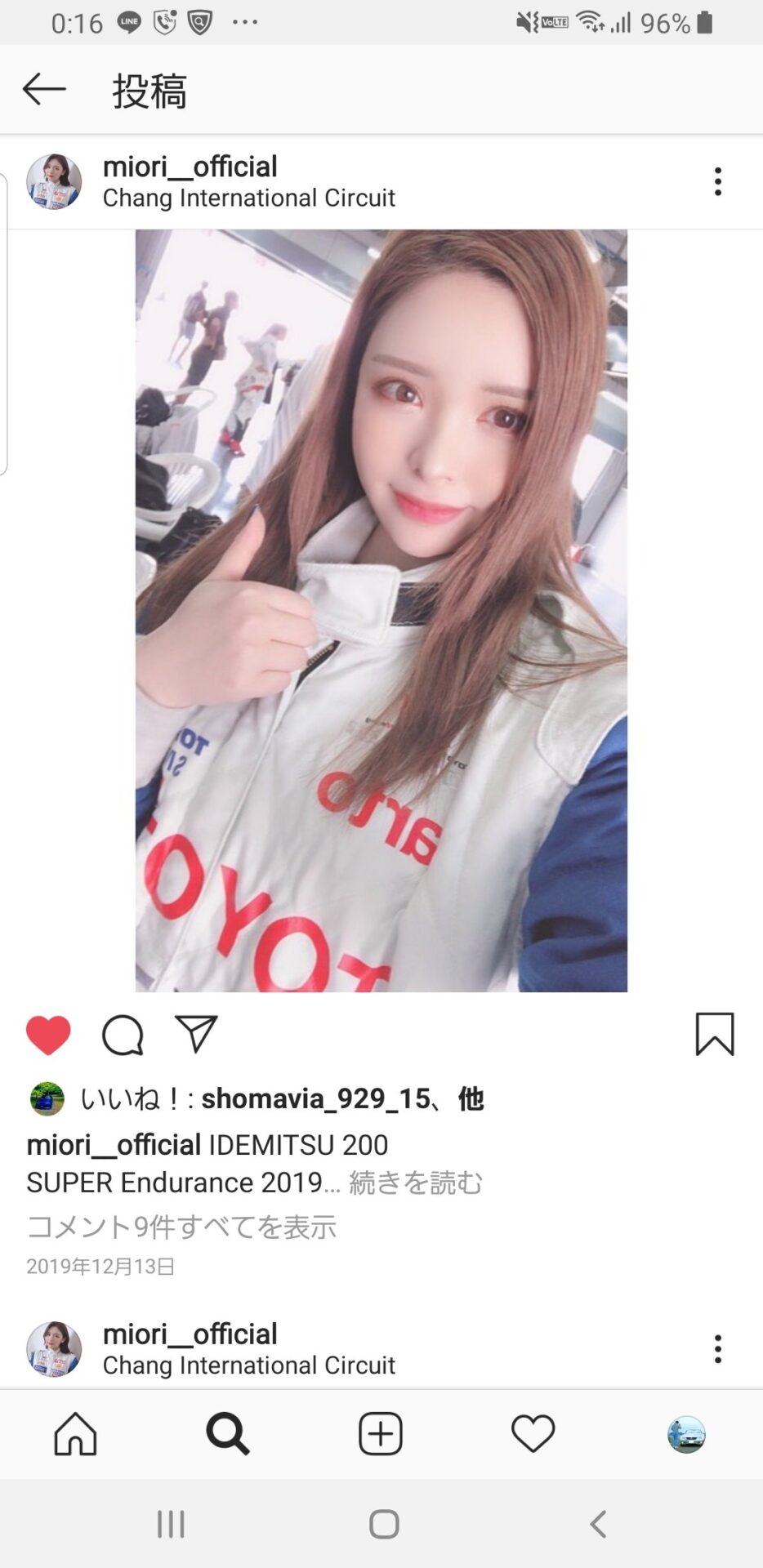Open the activity heart tab
Screen dimensions: 763x1568
point(533,1434)
